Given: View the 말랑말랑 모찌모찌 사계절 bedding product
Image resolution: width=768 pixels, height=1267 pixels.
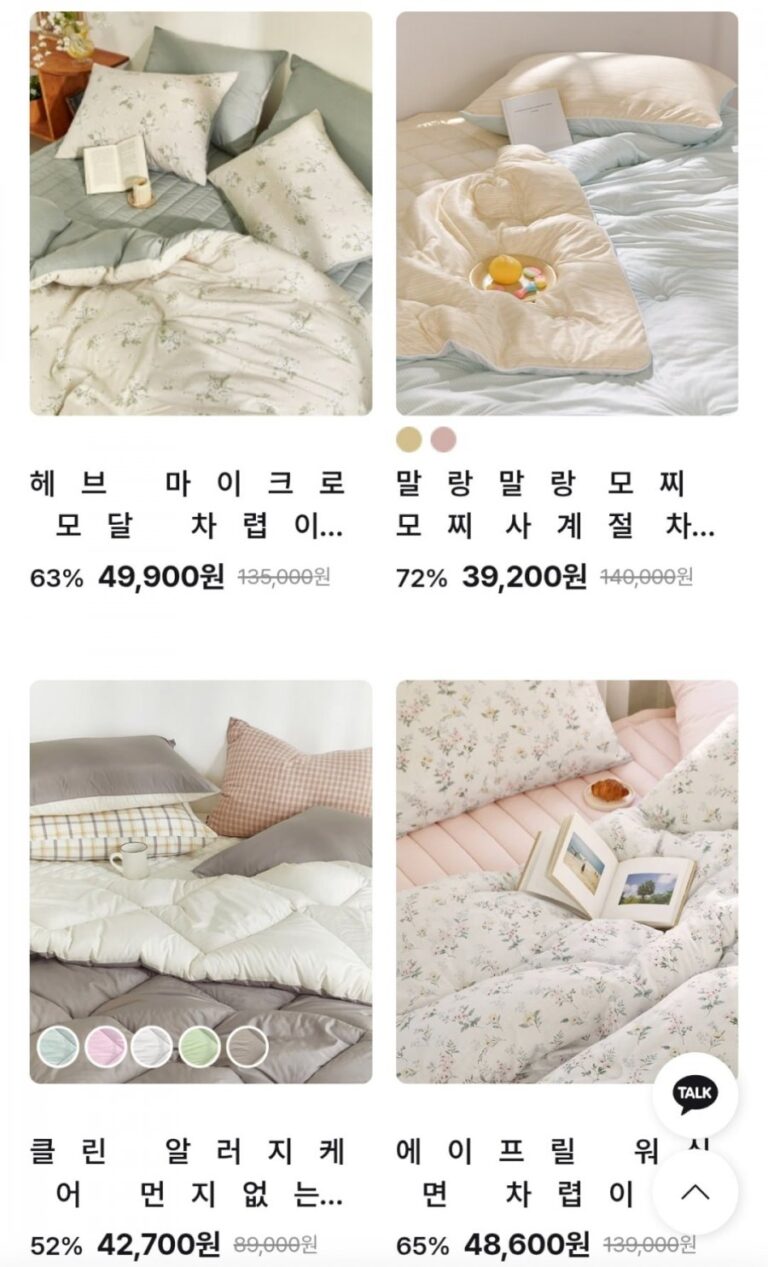Looking at the screenshot, I should click(567, 213).
